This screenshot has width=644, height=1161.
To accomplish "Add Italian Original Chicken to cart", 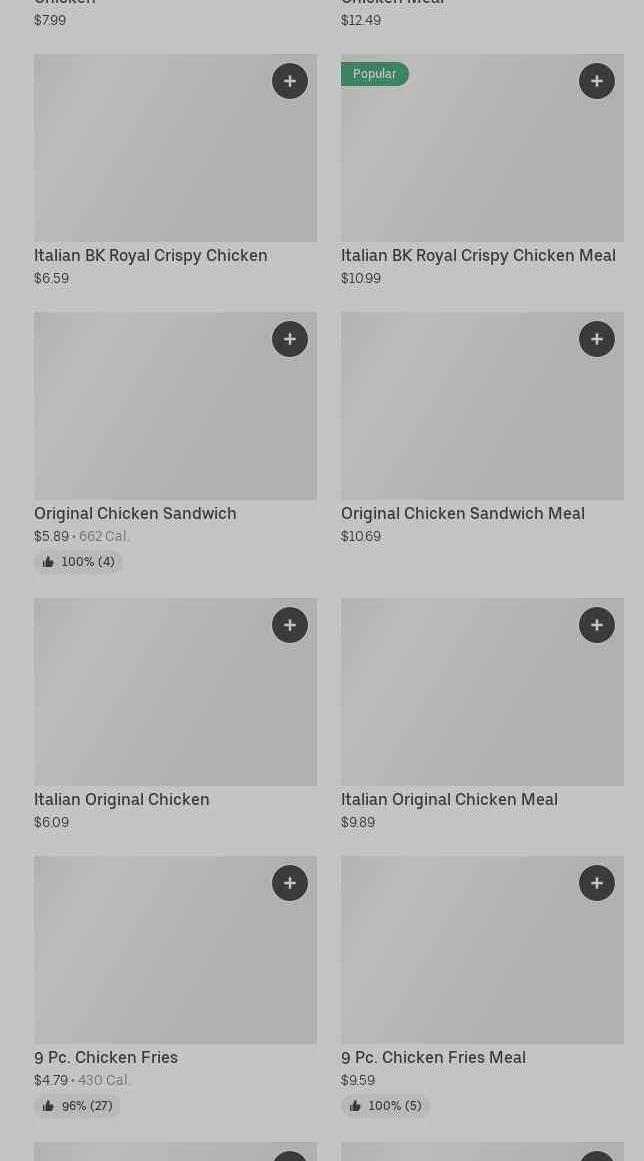I will pos(290,625).
